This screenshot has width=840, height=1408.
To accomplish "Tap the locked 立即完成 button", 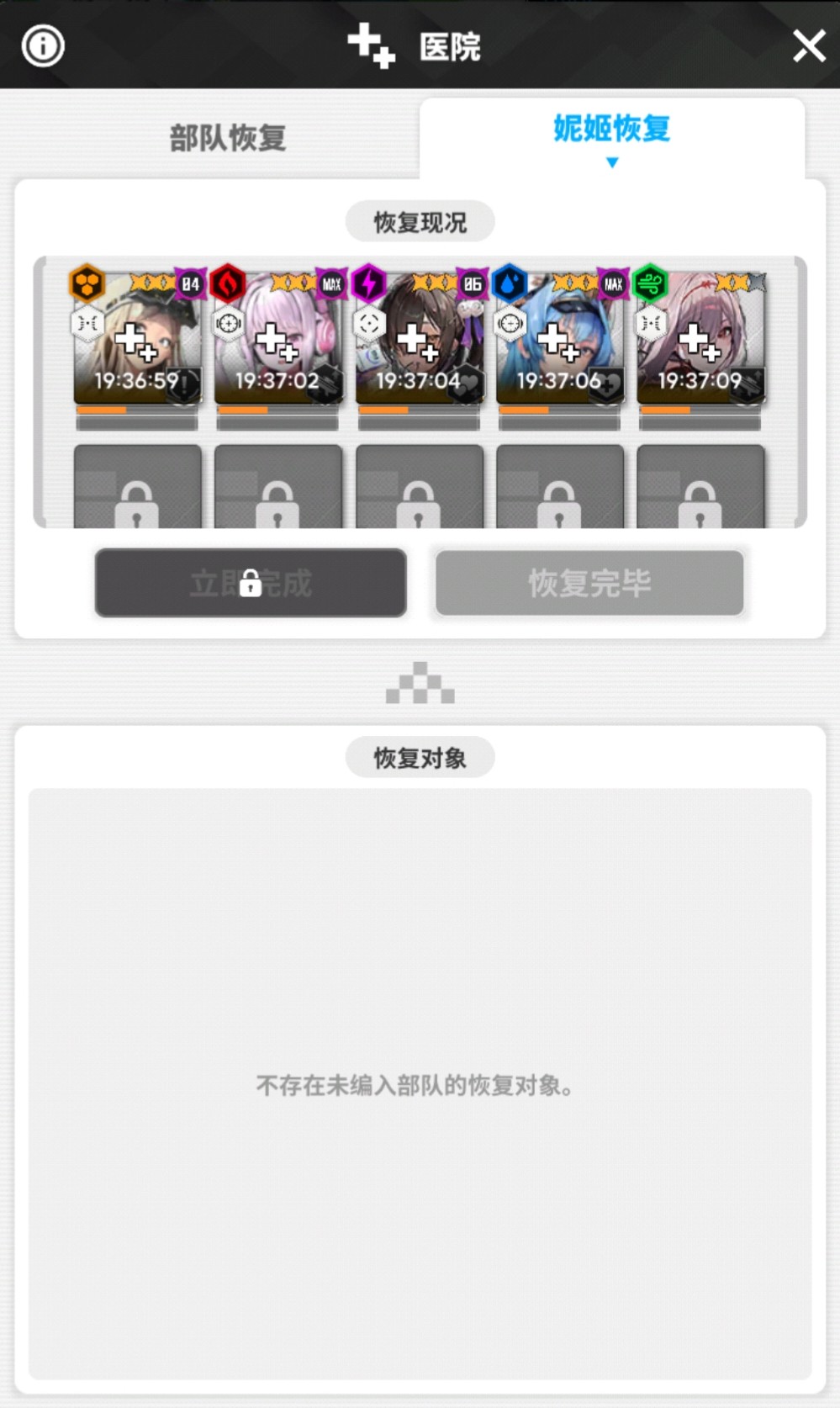I will (x=251, y=583).
